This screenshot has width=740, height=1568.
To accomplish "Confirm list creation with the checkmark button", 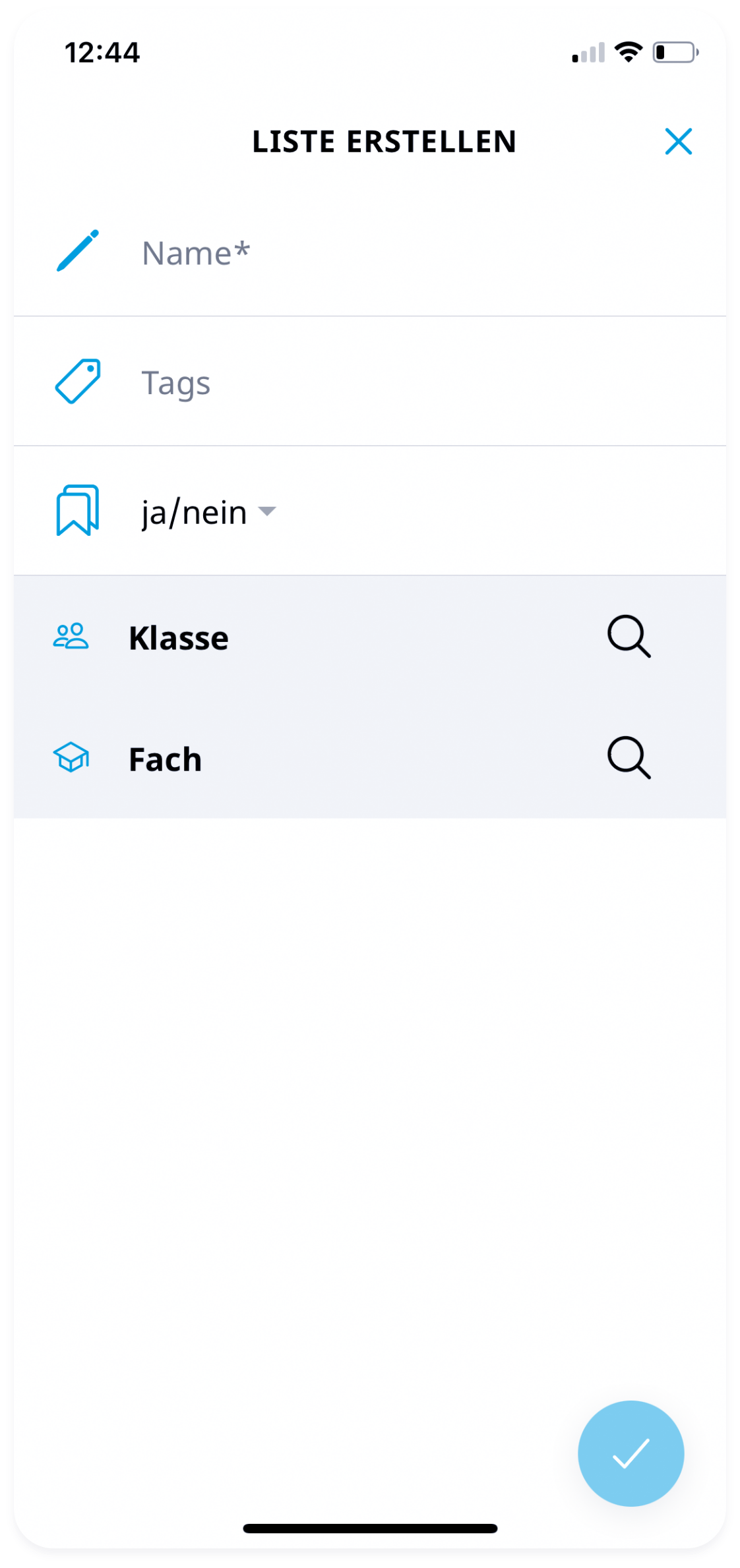I will coord(631,1453).
